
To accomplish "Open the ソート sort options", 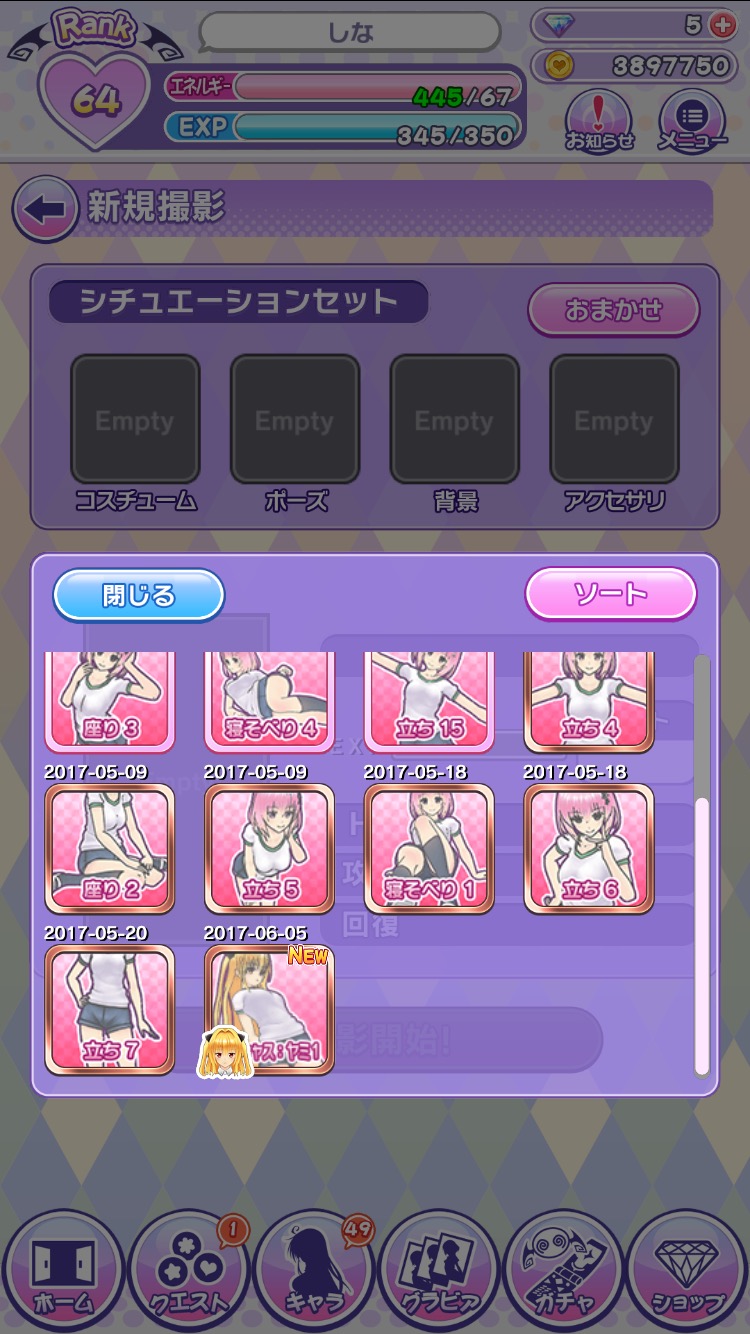I will point(610,595).
